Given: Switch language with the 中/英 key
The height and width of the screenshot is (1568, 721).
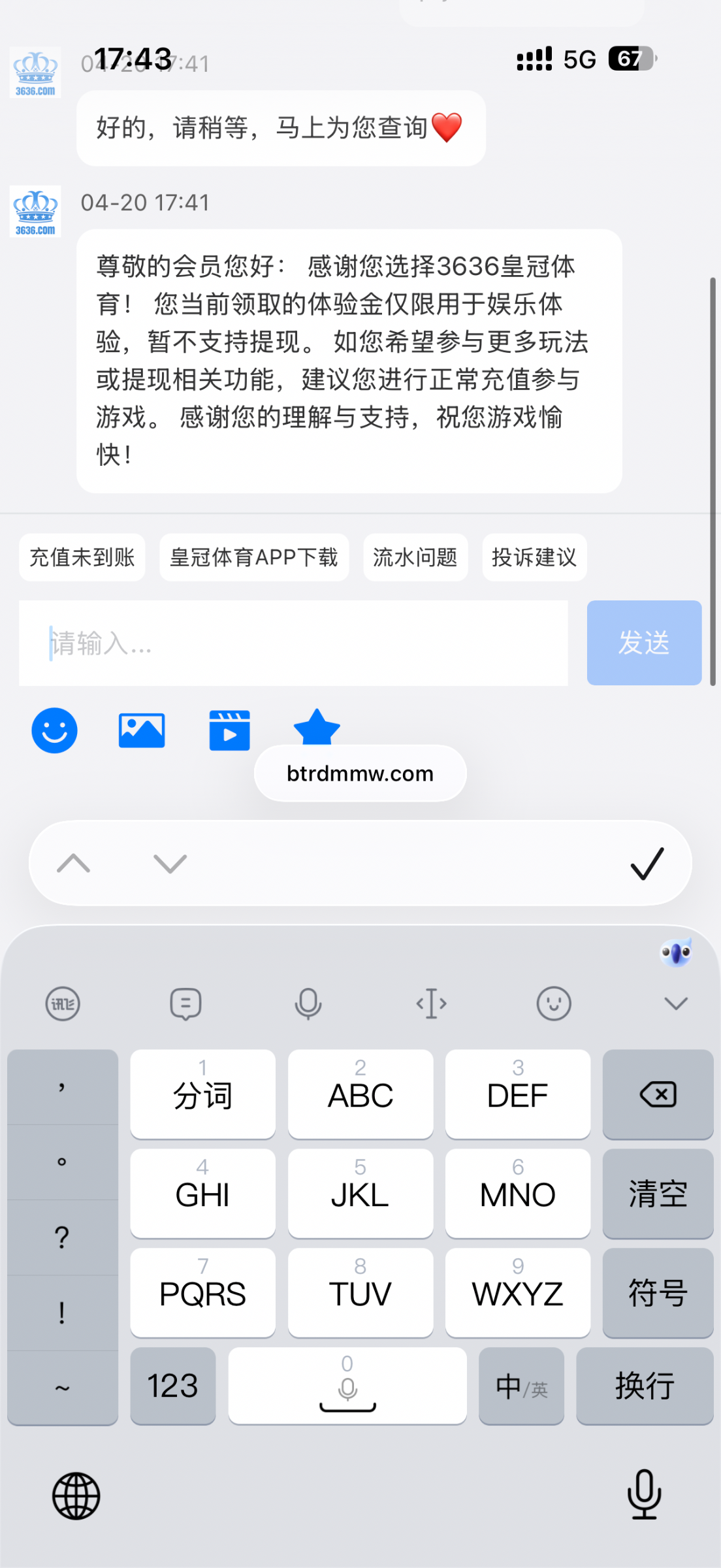Looking at the screenshot, I should 521,1386.
